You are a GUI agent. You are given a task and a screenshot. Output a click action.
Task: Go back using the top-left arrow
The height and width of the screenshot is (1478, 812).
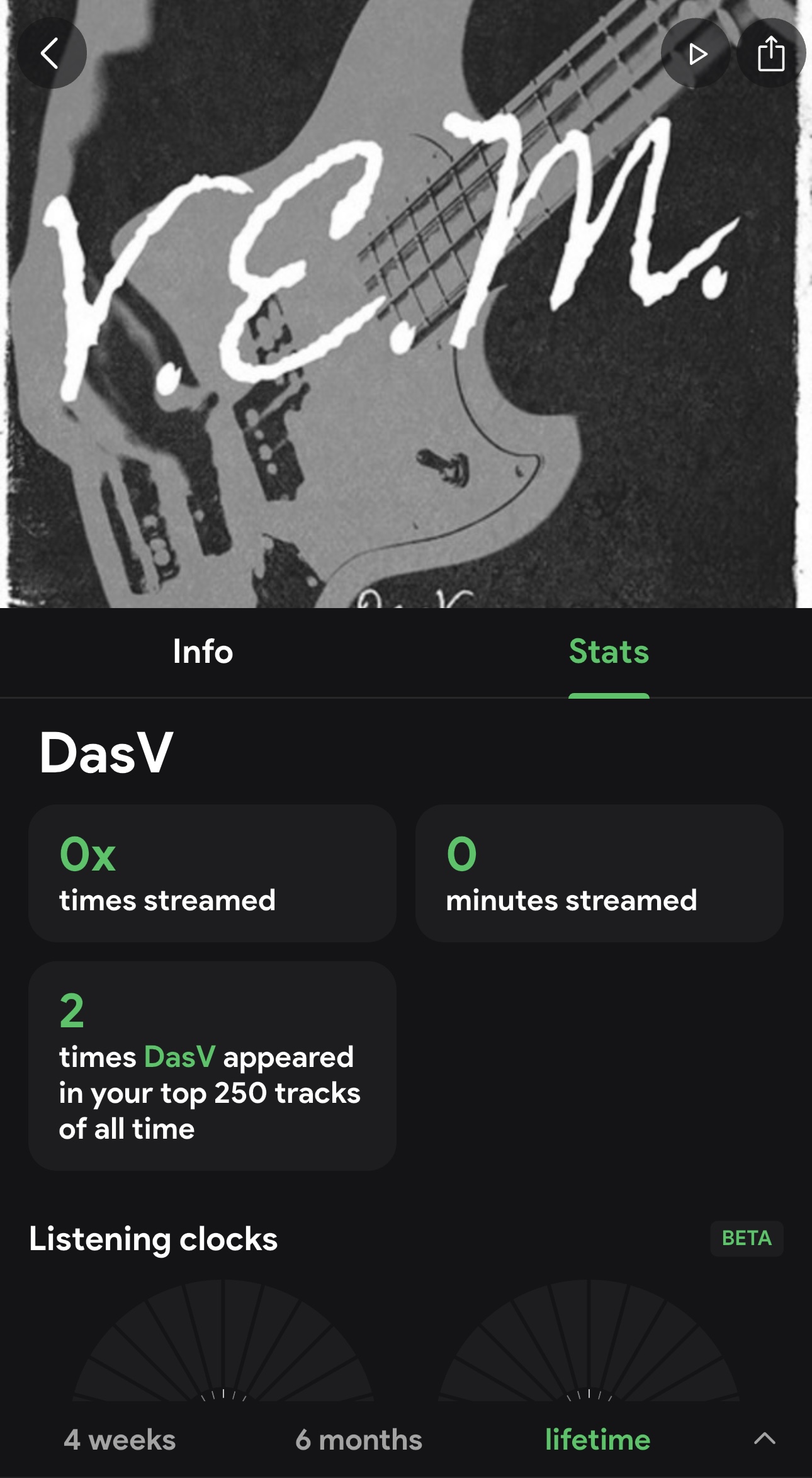(52, 54)
